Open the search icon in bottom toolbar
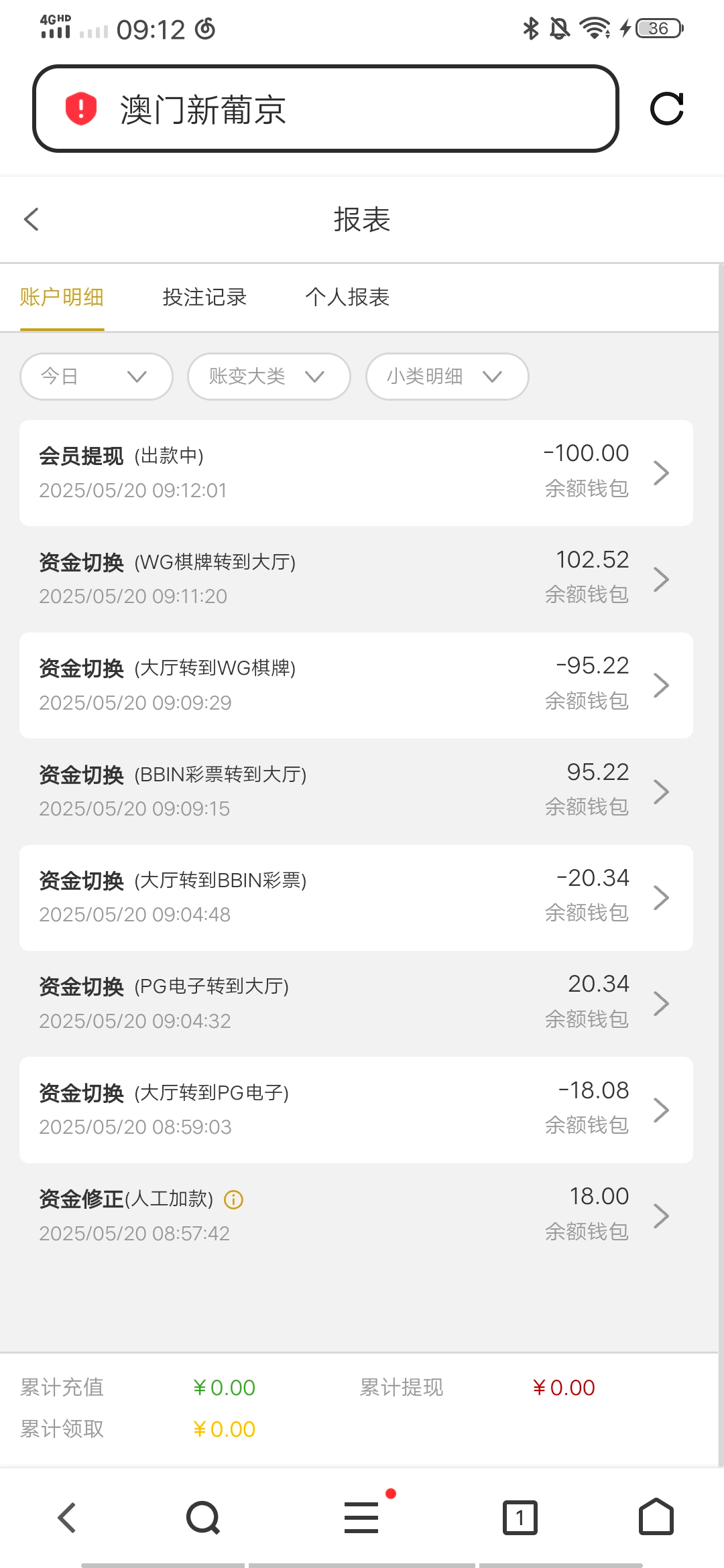 coord(202,1518)
